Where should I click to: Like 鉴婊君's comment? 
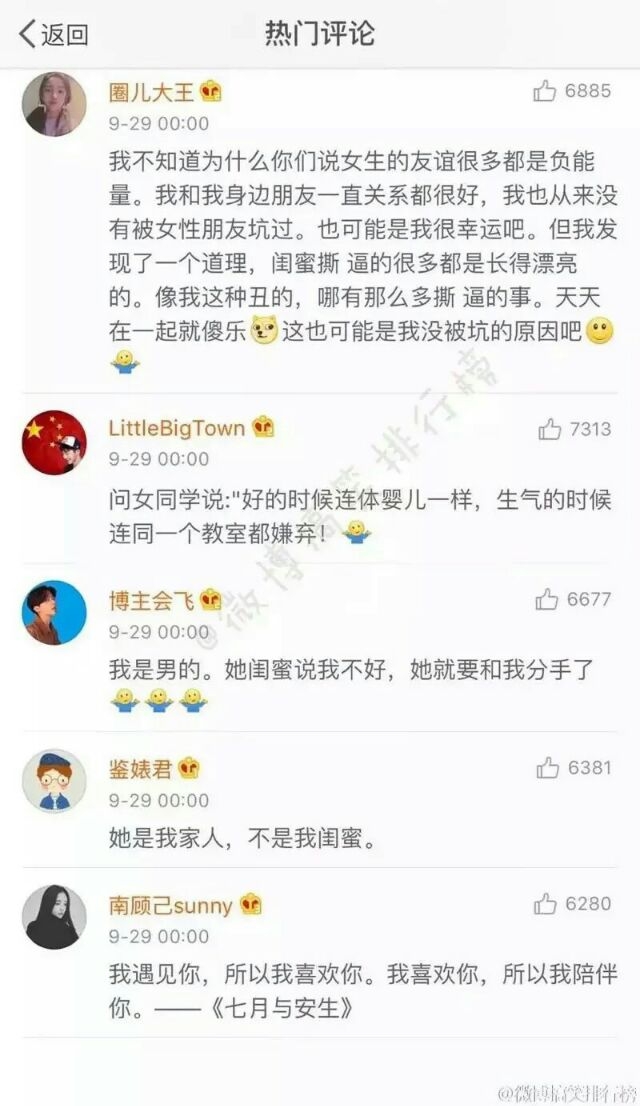pyautogui.click(x=547, y=767)
